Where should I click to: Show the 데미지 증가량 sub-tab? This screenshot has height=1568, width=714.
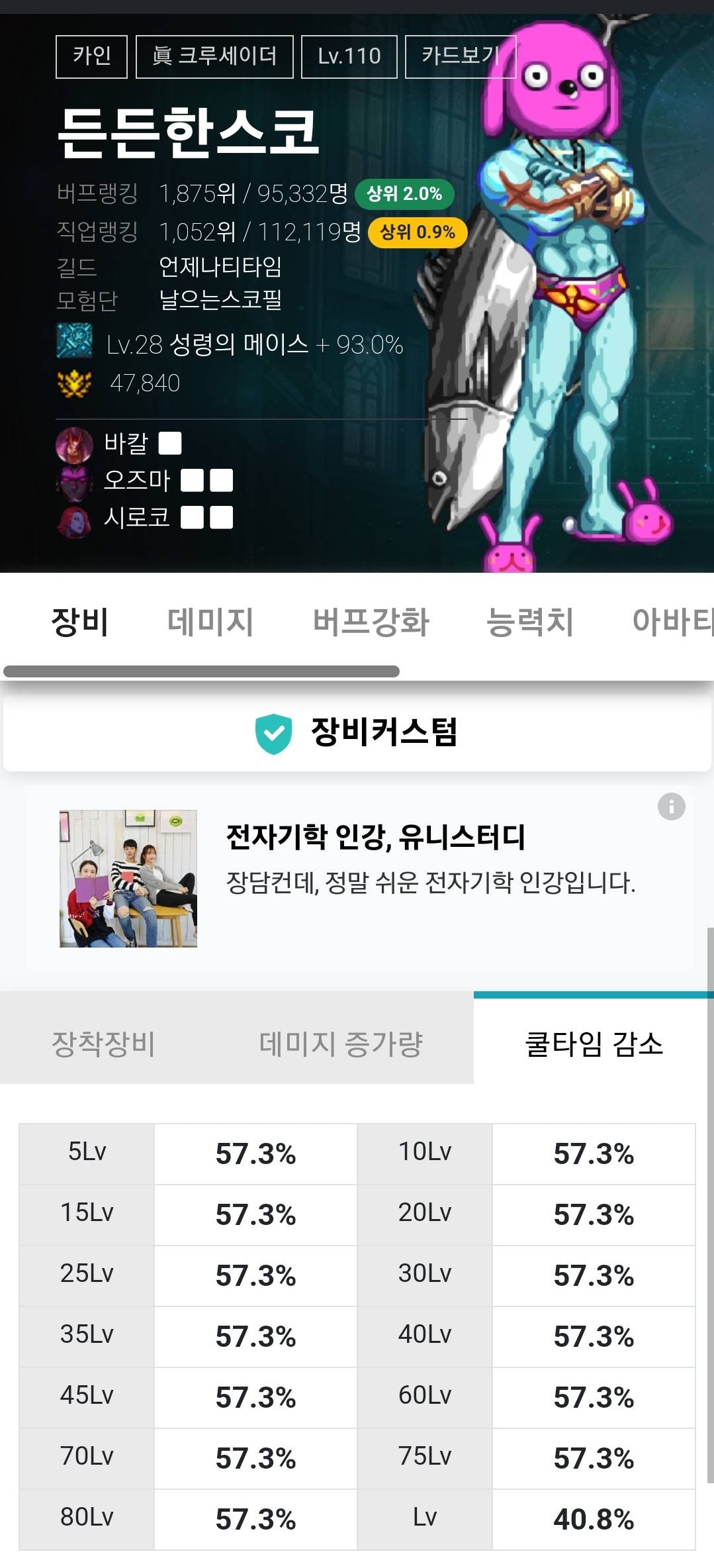pyautogui.click(x=341, y=1044)
